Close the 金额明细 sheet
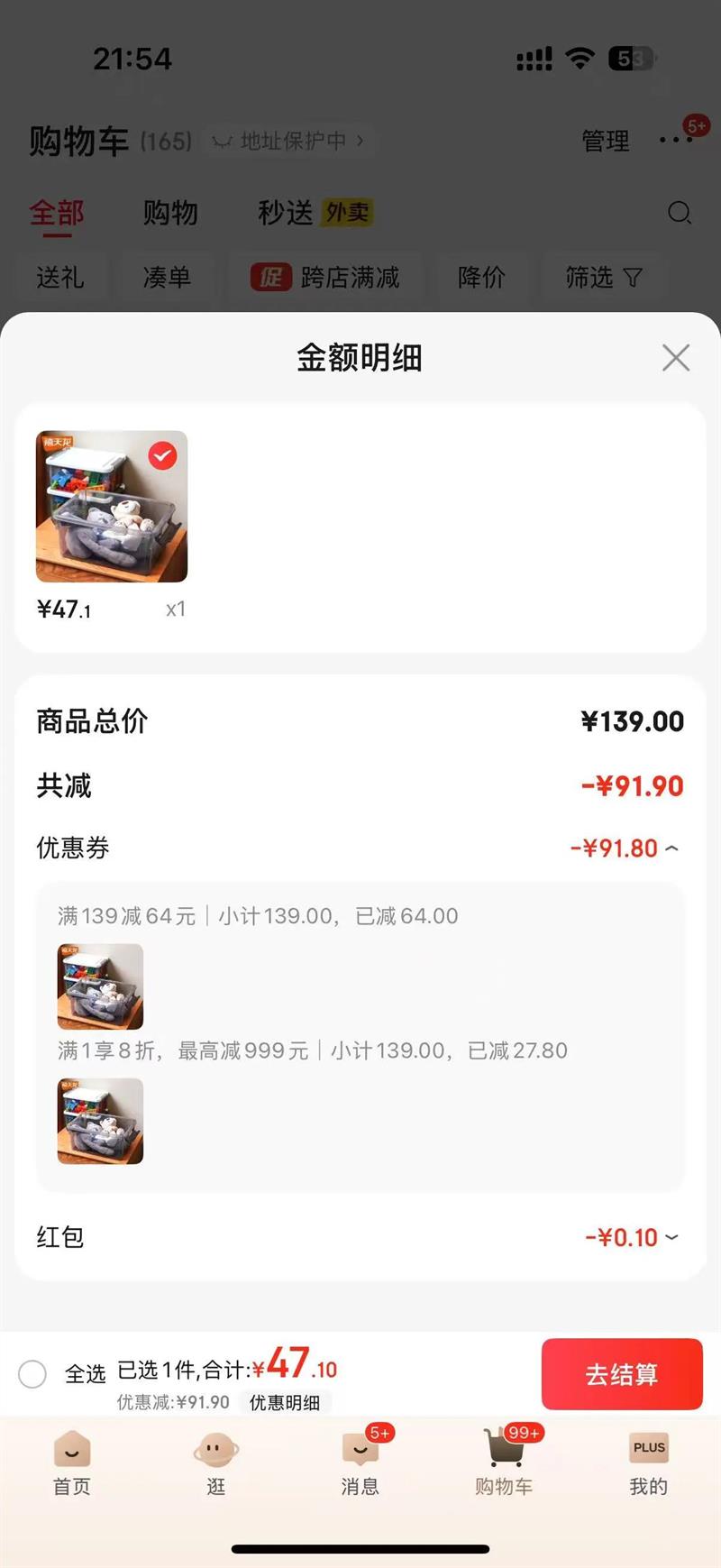This screenshot has height=1568, width=721. pyautogui.click(x=676, y=358)
